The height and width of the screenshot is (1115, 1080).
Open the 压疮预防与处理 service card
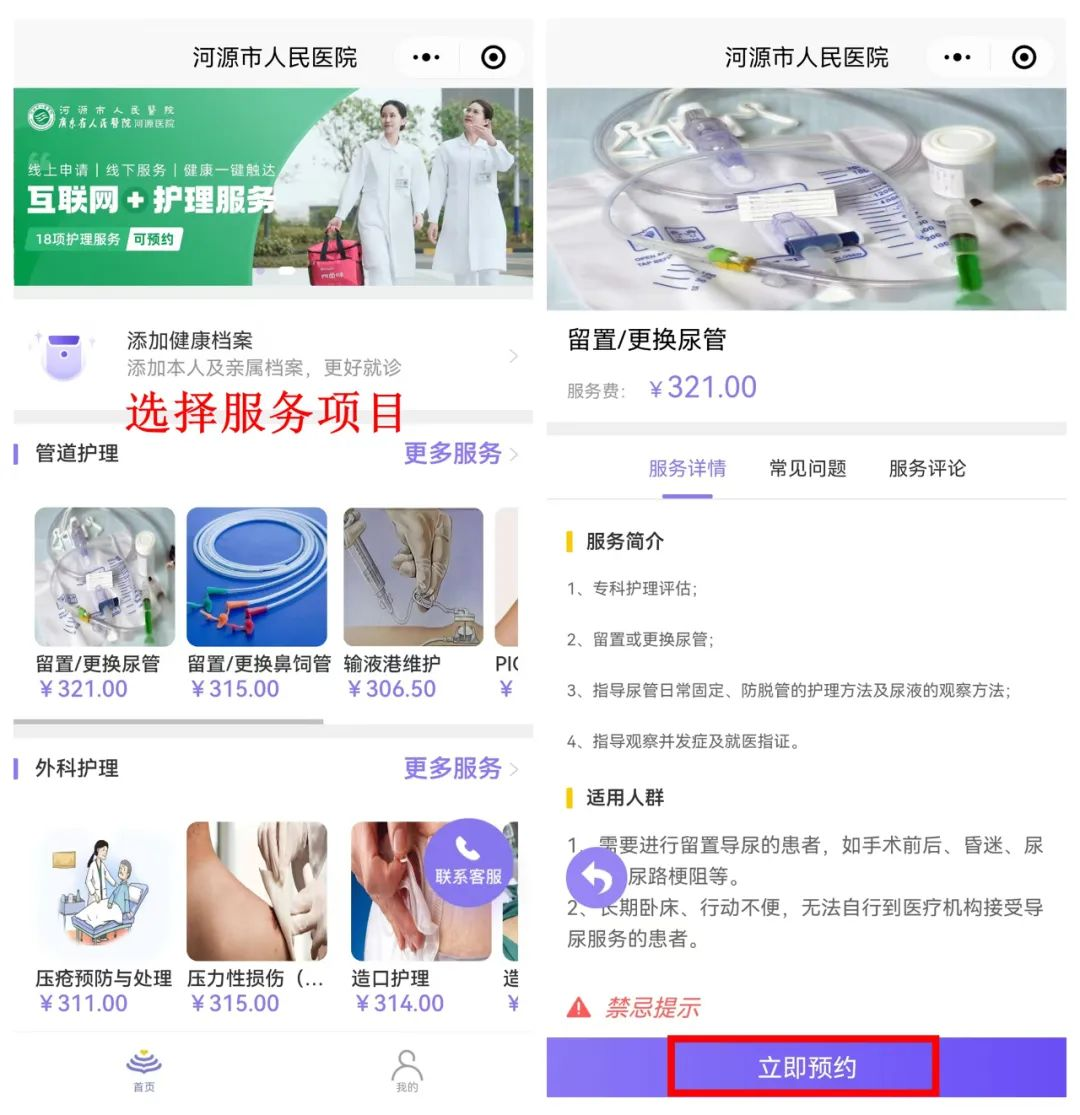pos(104,915)
